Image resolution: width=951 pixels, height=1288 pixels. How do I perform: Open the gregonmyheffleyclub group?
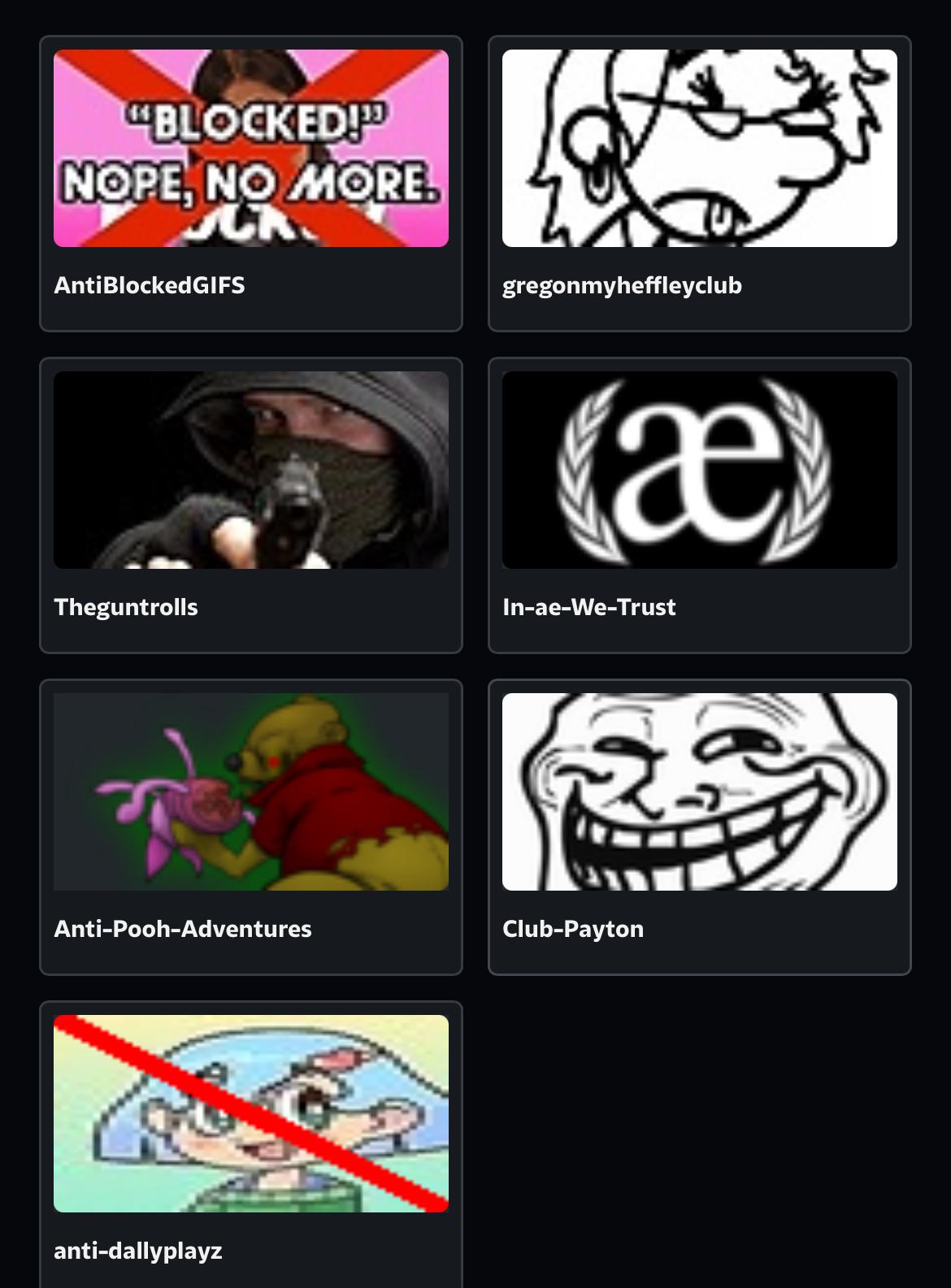click(699, 184)
